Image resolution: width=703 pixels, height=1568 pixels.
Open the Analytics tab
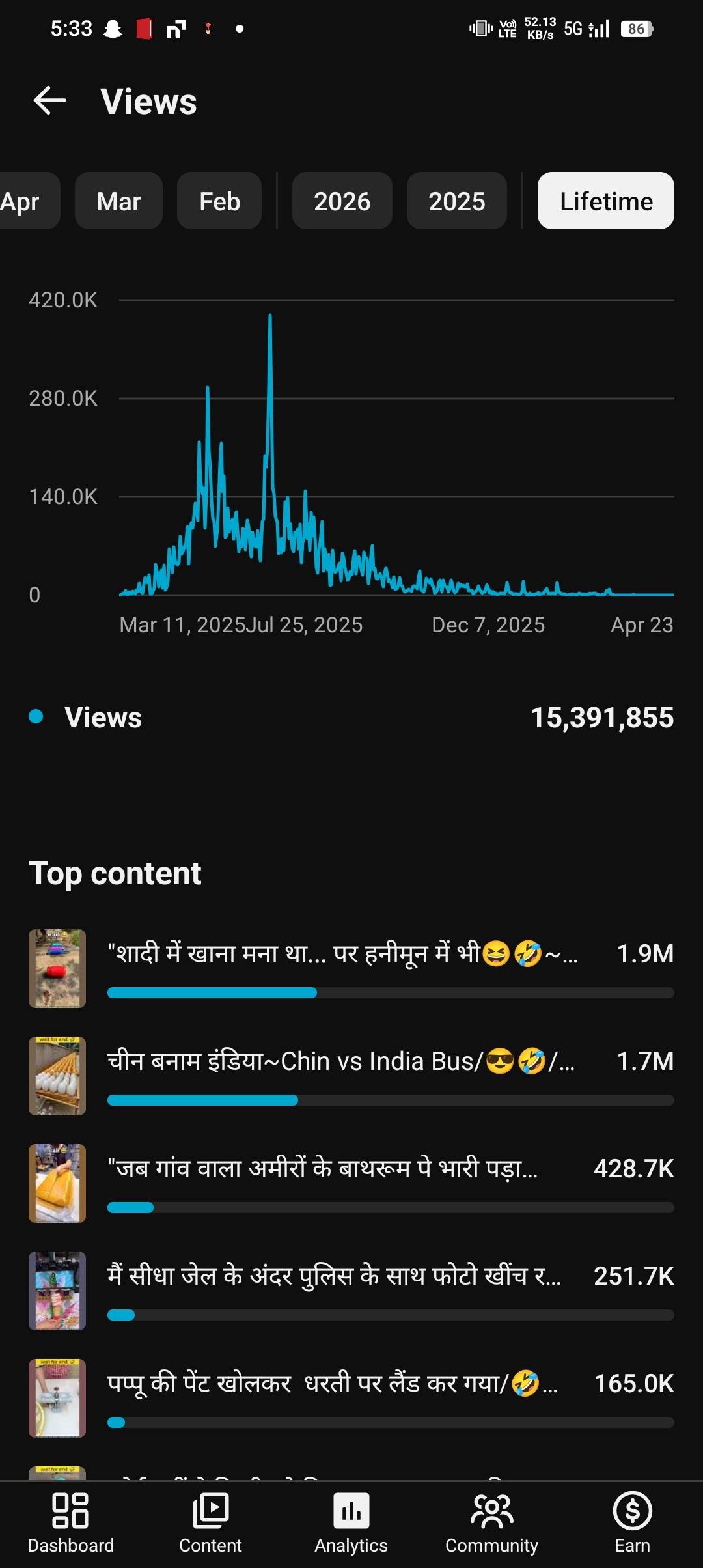351,1524
